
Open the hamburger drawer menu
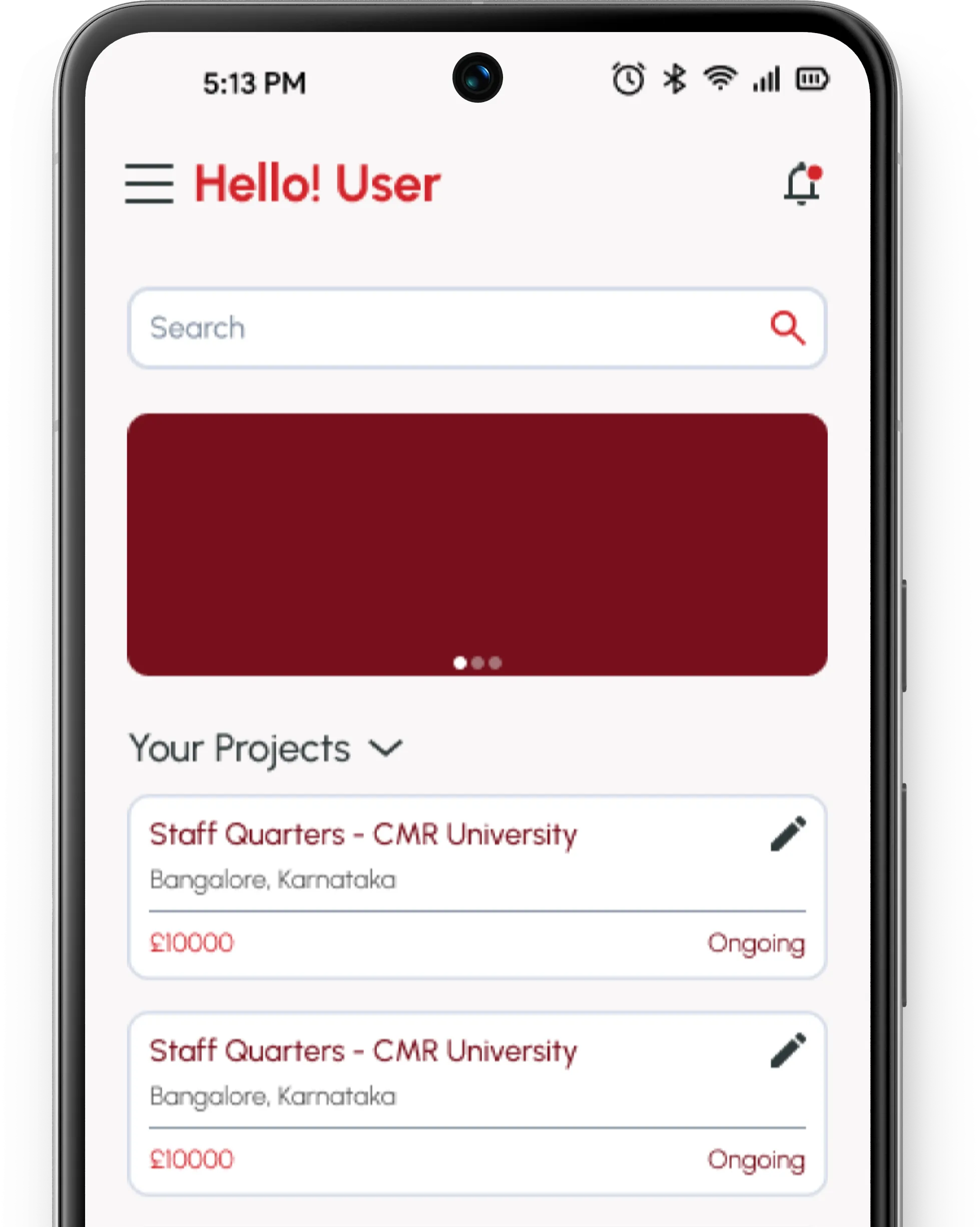coord(149,183)
